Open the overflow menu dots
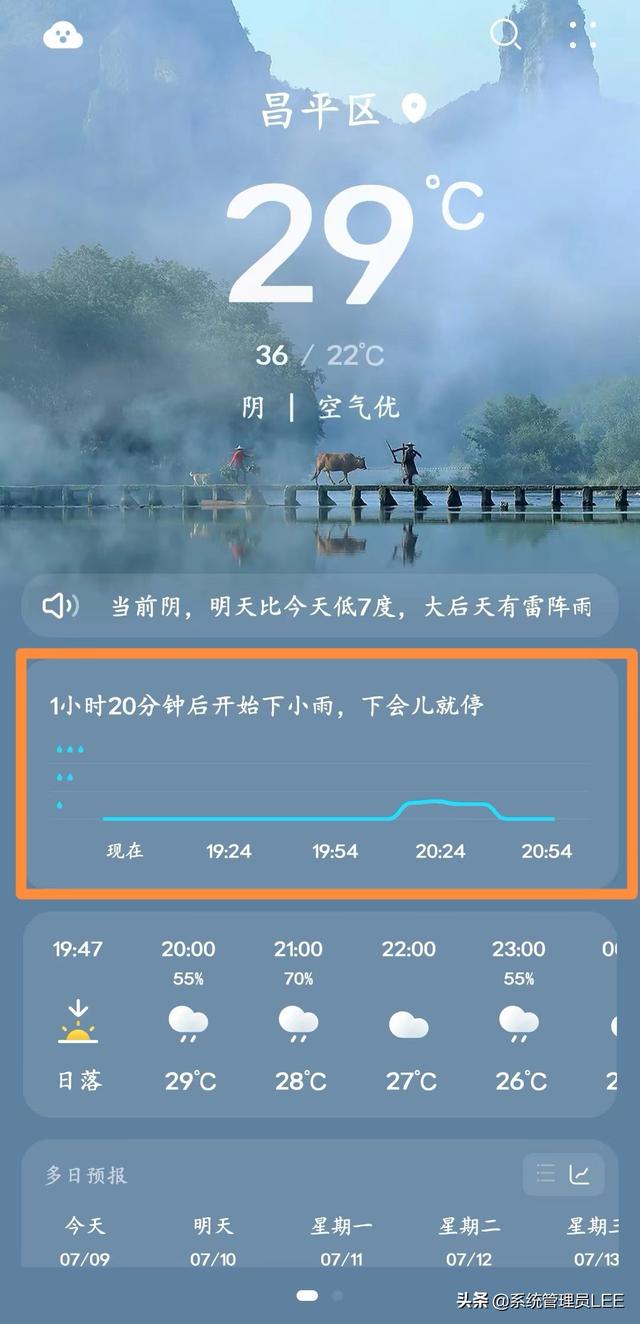 pos(583,34)
